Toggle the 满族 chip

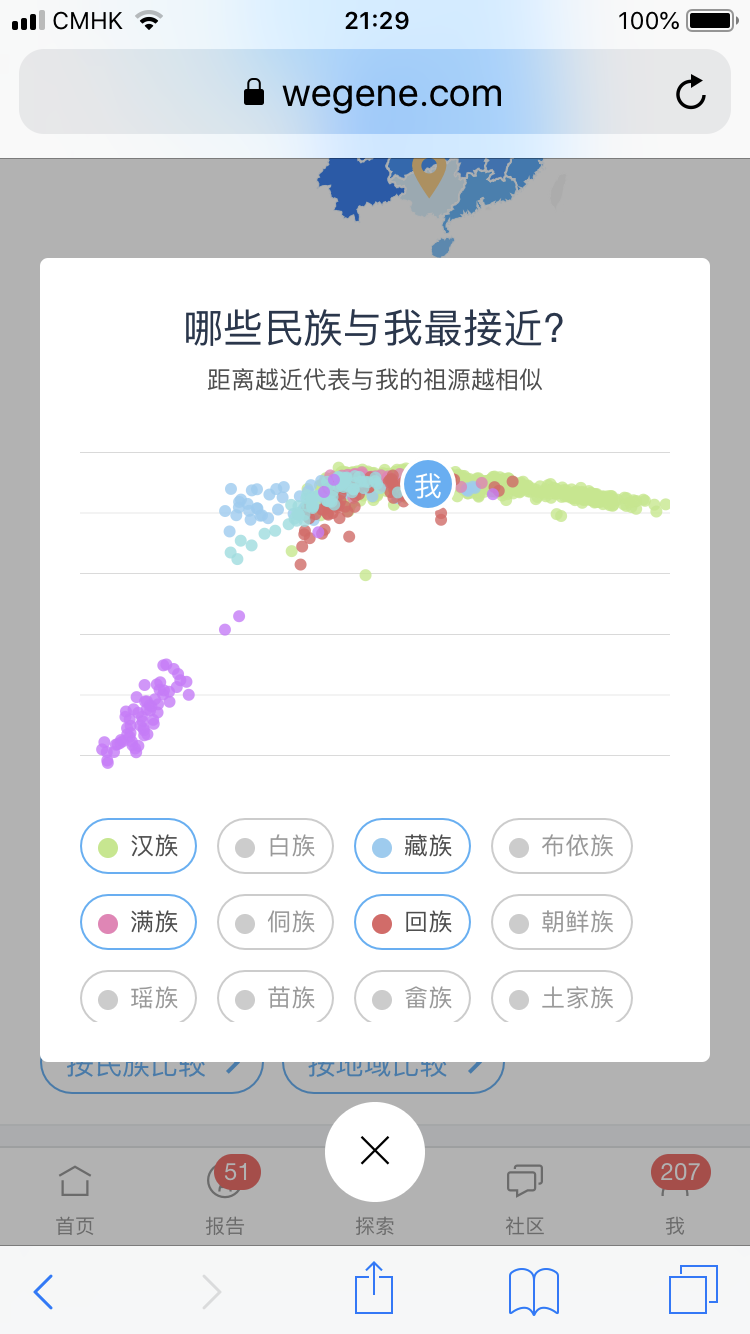[138, 922]
